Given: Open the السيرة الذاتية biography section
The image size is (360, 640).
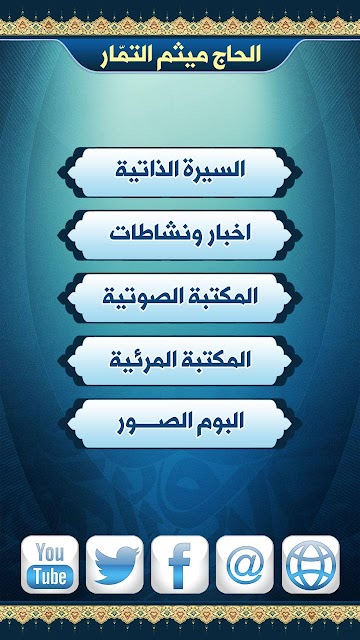Looking at the screenshot, I should [x=180, y=172].
